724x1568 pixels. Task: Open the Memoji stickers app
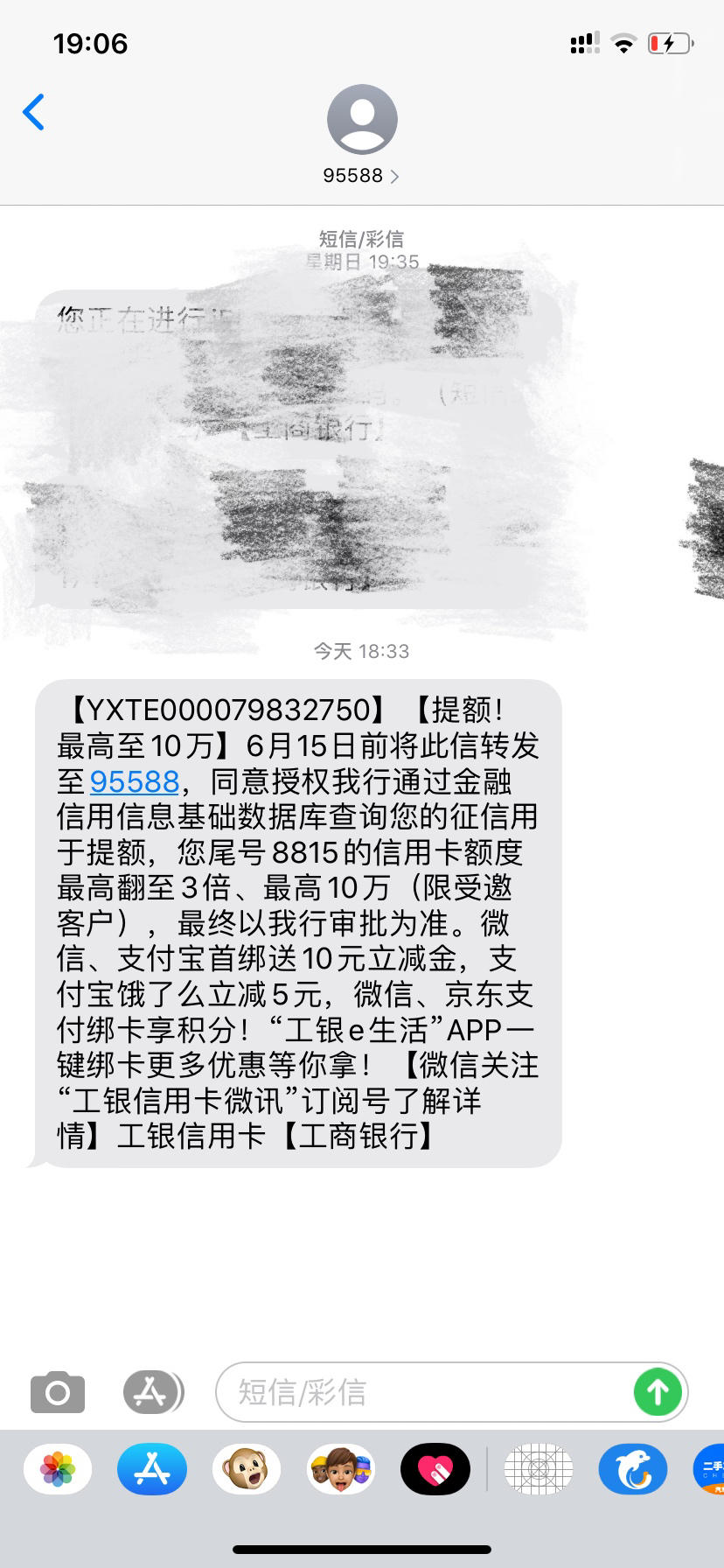(x=340, y=1469)
